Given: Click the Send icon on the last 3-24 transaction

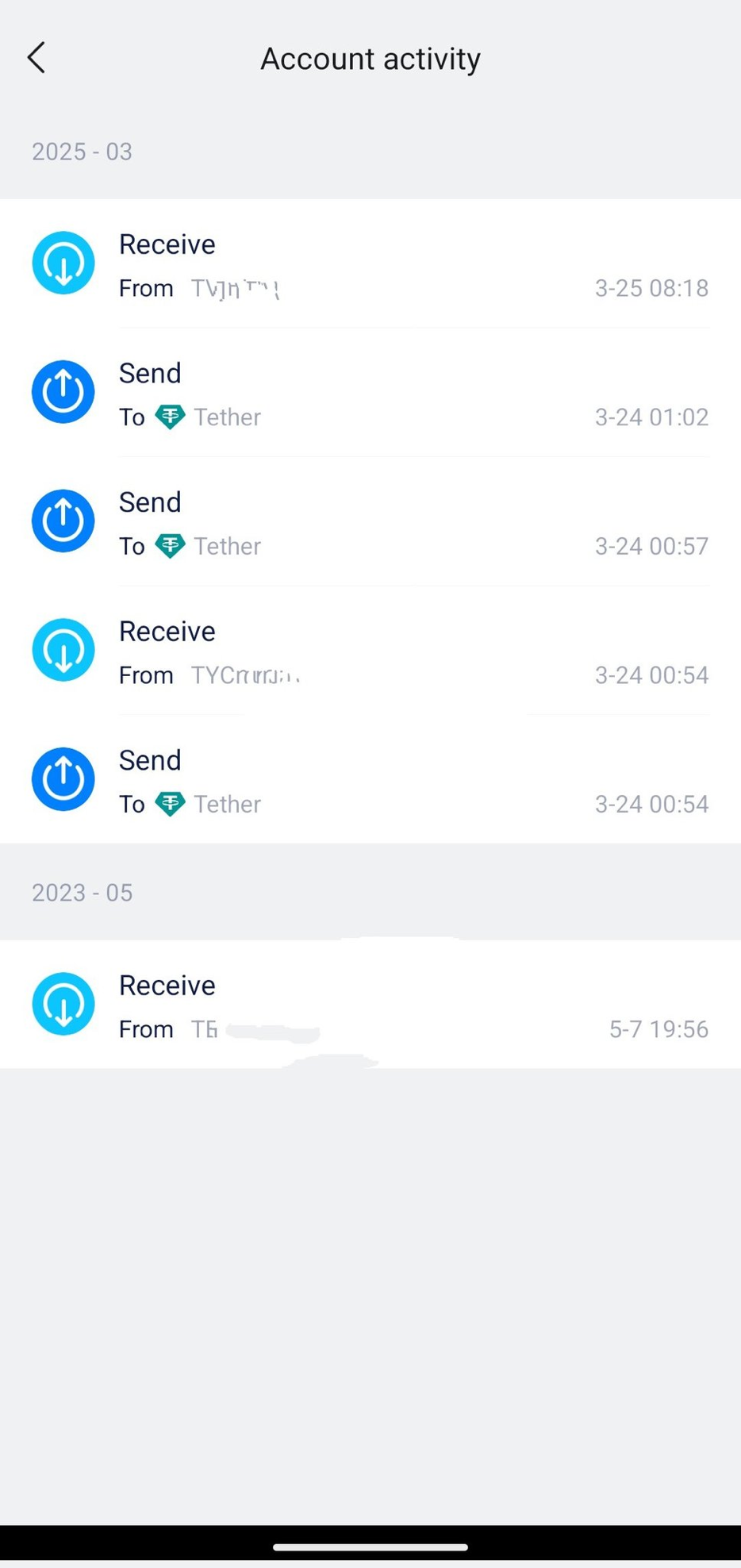Looking at the screenshot, I should point(63,778).
